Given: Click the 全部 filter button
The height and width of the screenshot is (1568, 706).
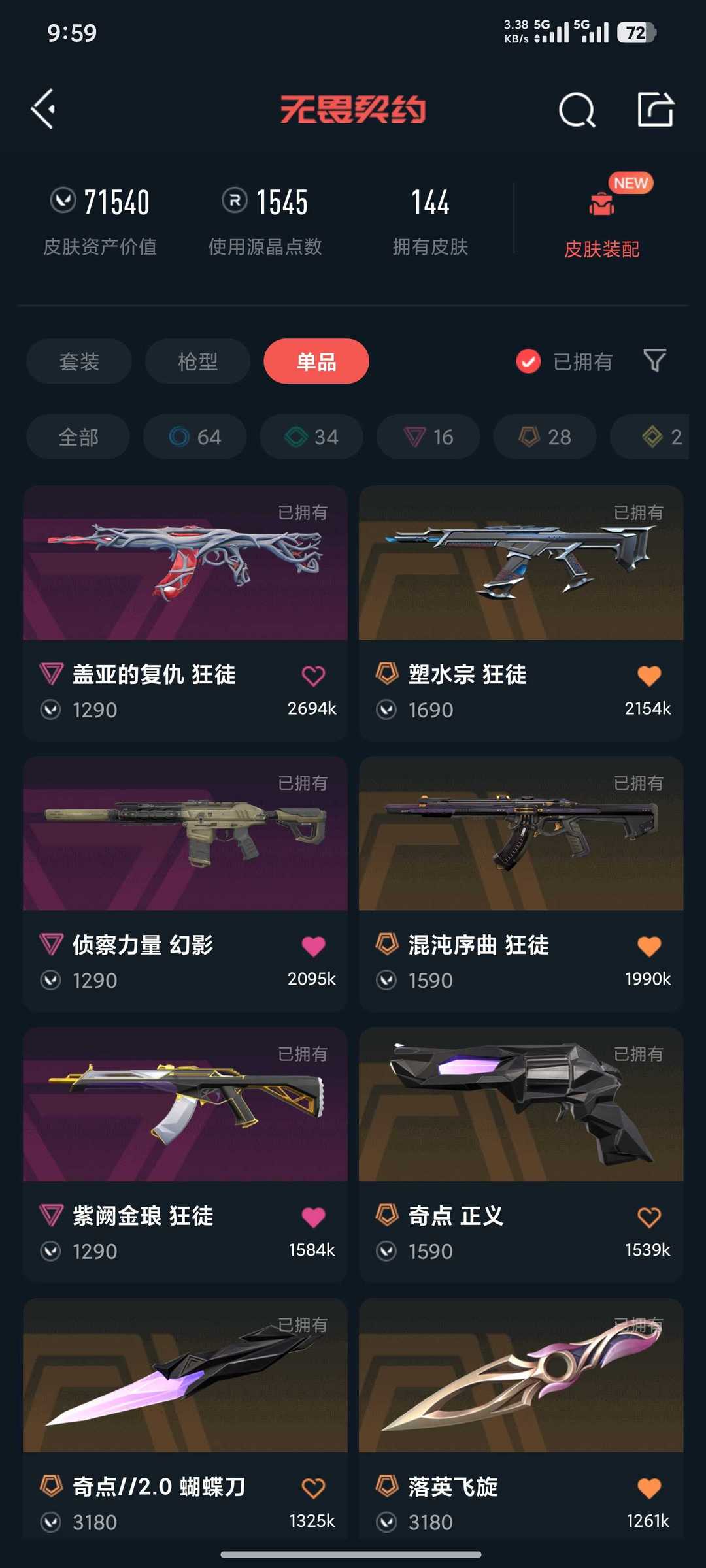Looking at the screenshot, I should [76, 437].
